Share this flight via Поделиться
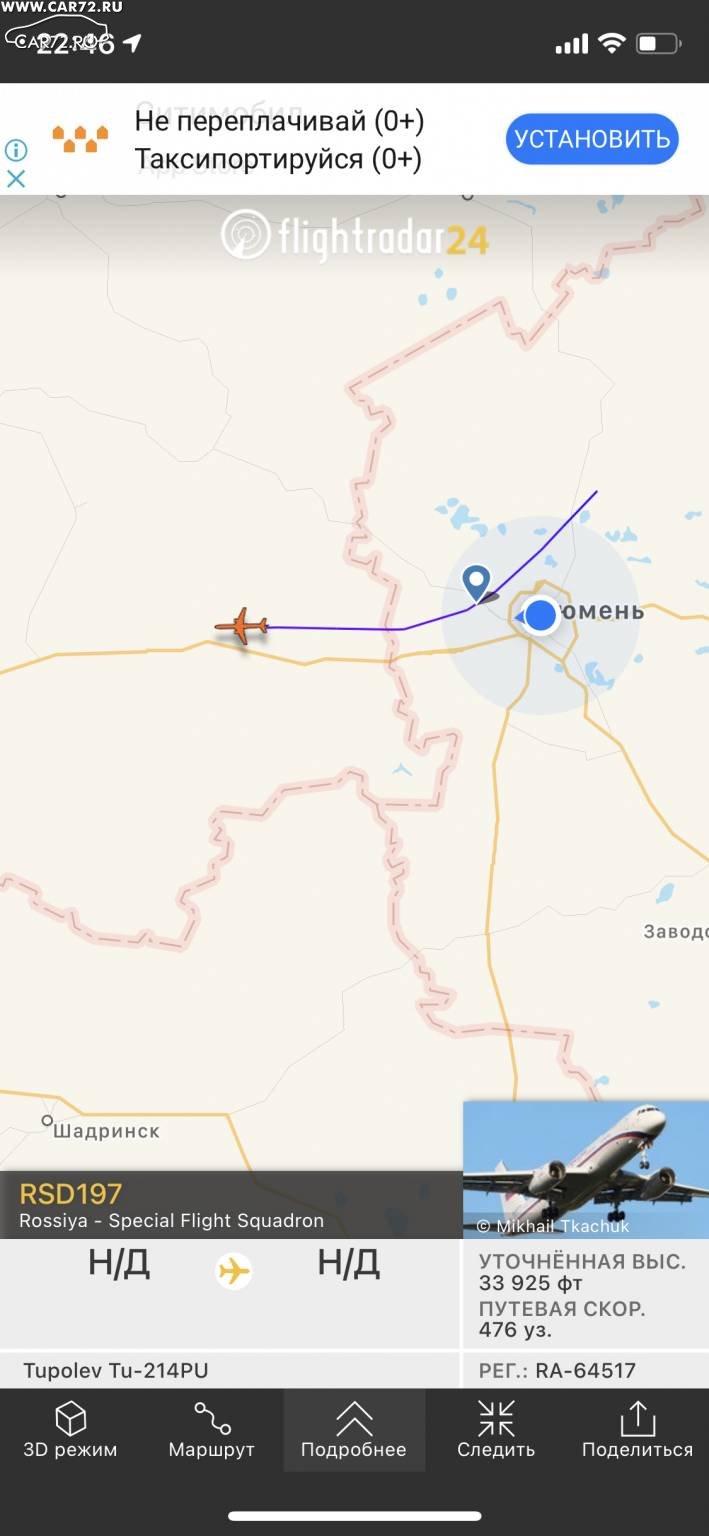 tap(637, 1430)
